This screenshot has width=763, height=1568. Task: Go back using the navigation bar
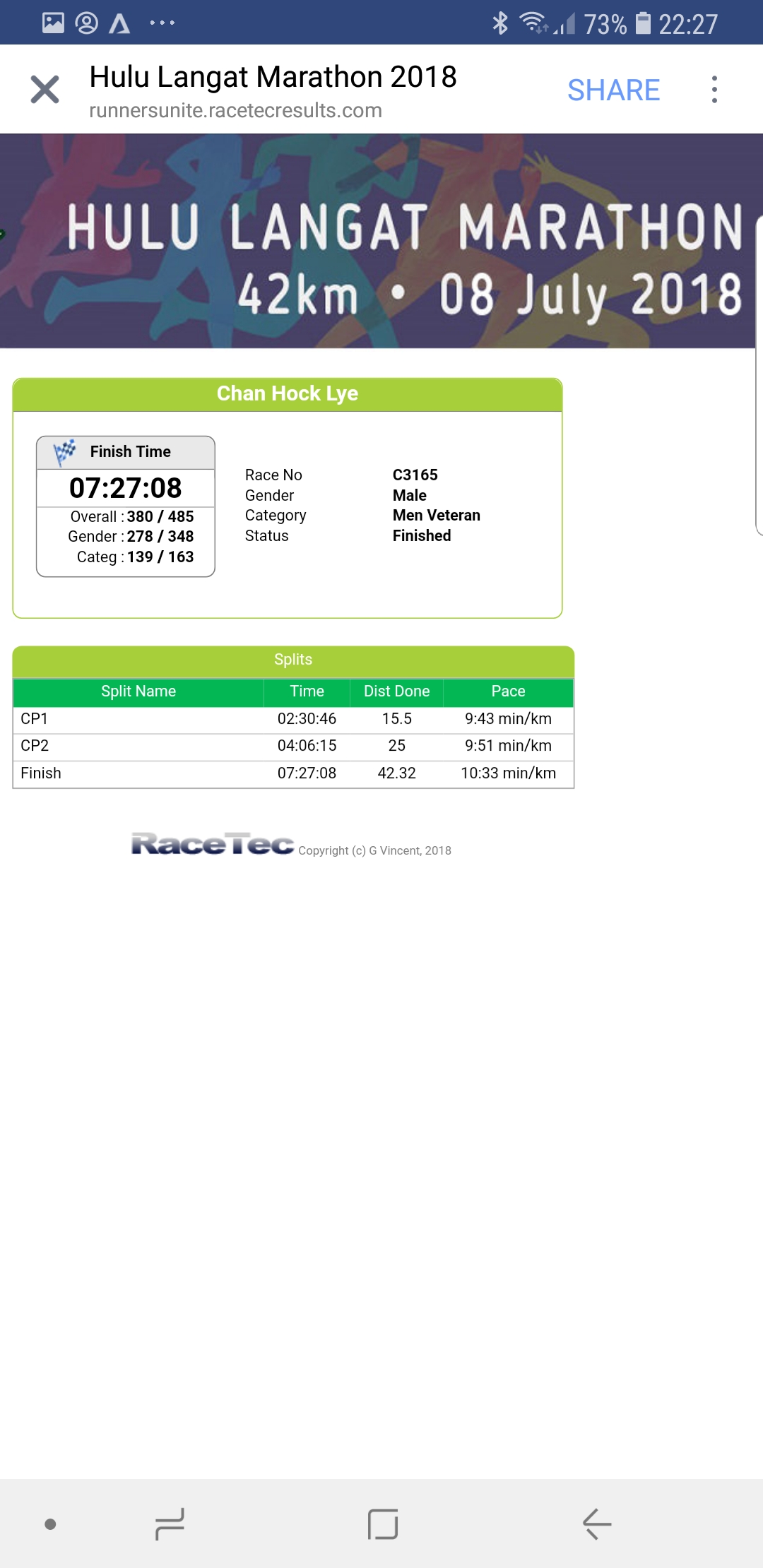(x=597, y=1524)
